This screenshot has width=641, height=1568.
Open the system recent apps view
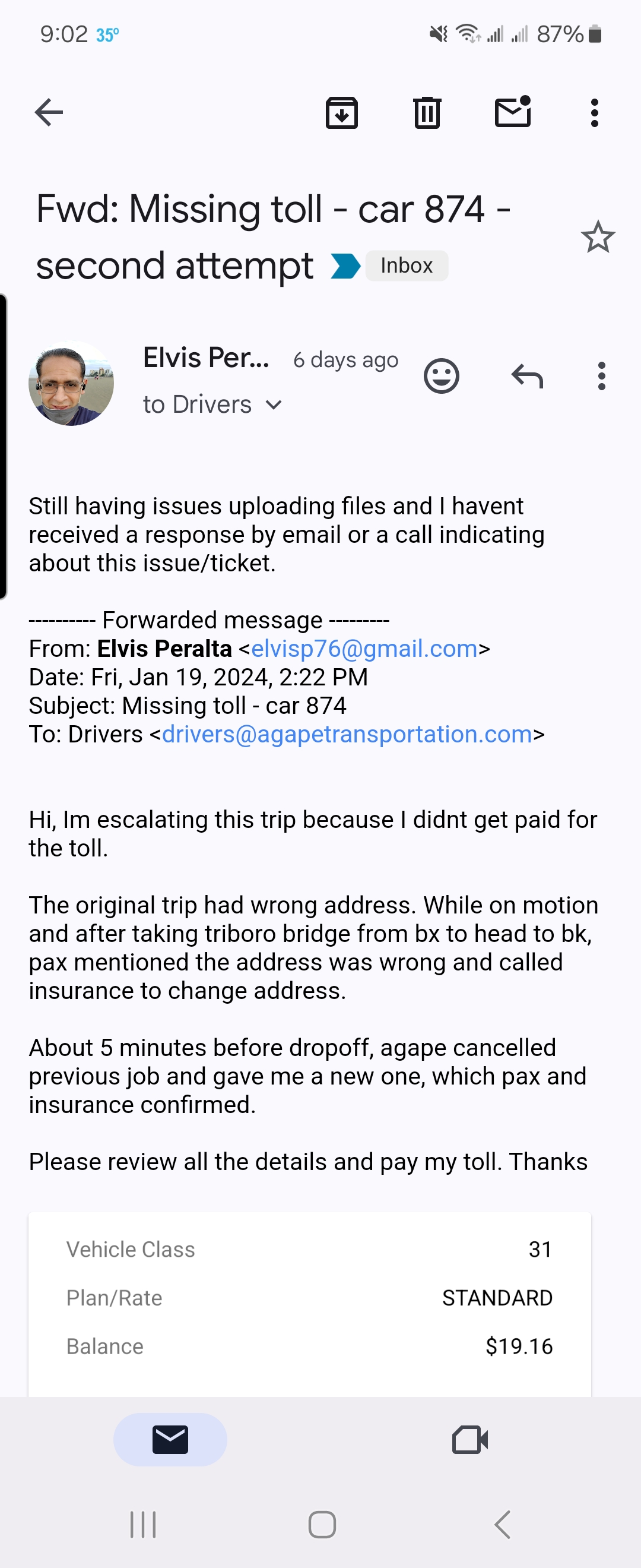coord(144,1525)
